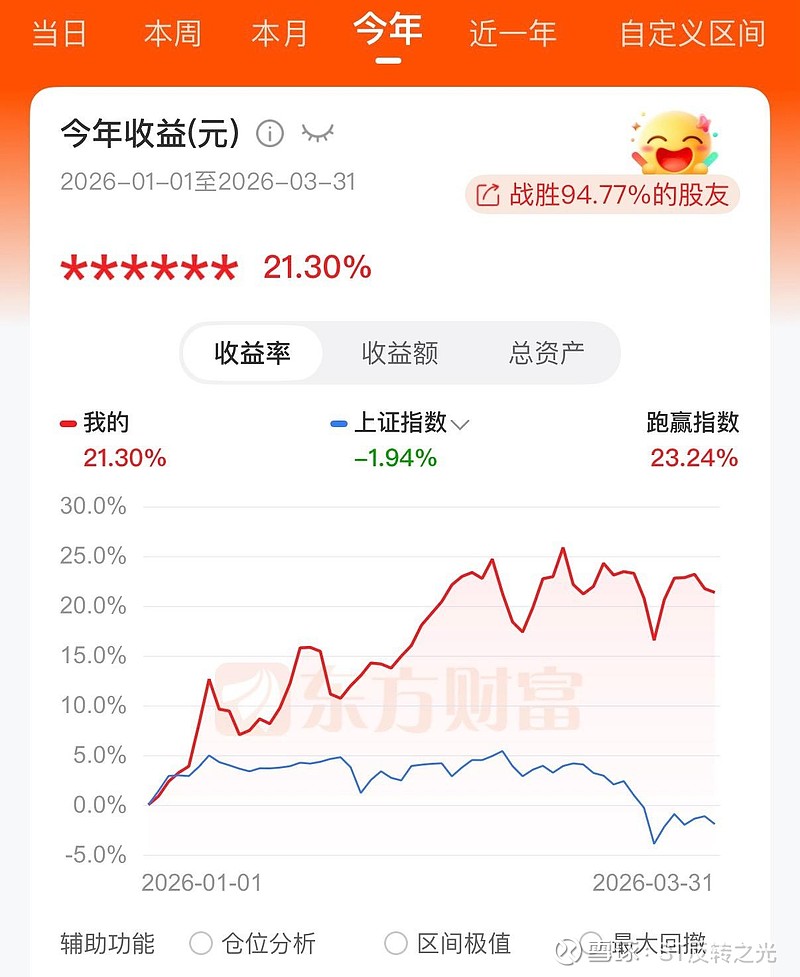Click the share arrow in the 战胜 badge

pos(489,196)
